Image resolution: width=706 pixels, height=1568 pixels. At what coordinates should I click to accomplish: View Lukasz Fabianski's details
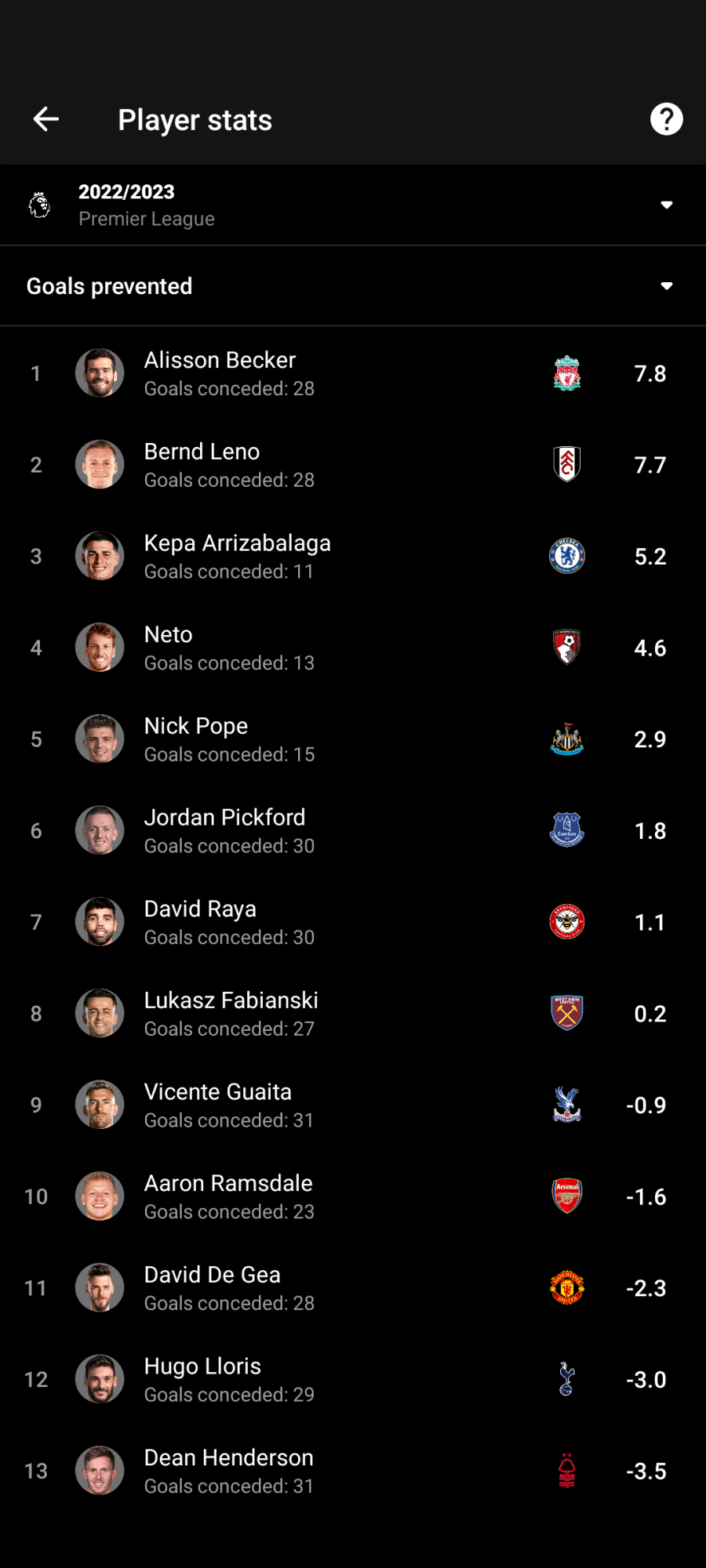(x=353, y=1014)
